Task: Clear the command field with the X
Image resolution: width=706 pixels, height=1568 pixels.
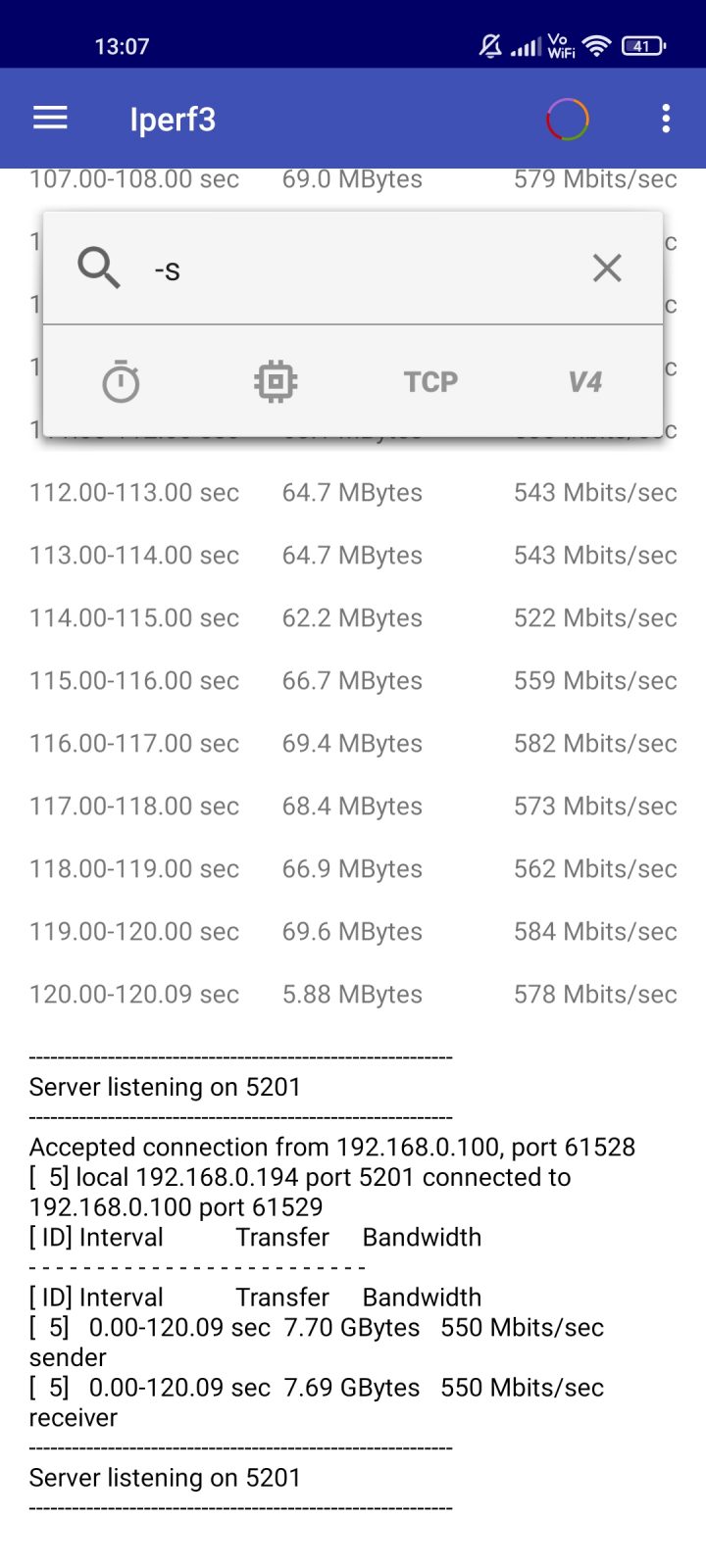Action: click(x=607, y=268)
